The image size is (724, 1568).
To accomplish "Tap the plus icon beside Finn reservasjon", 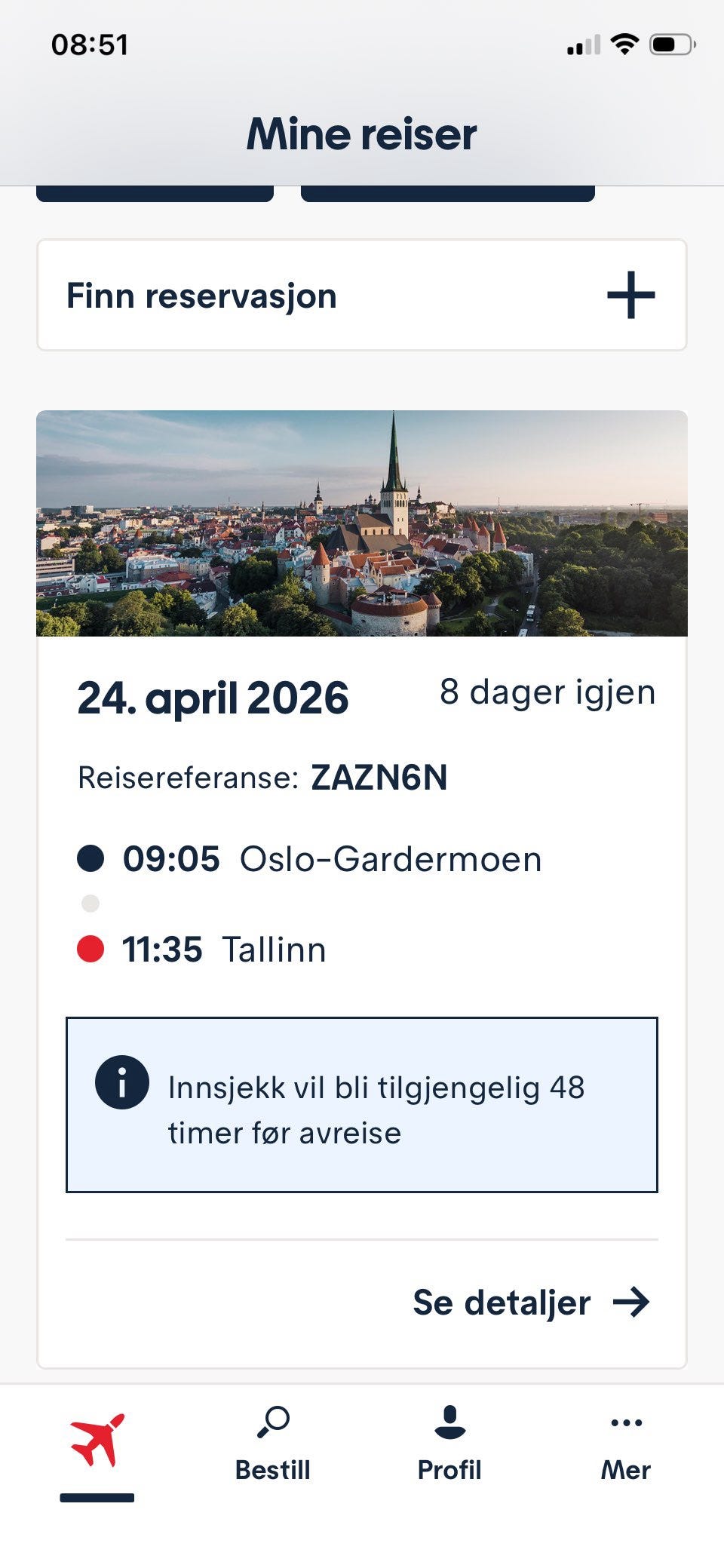I will click(x=630, y=296).
